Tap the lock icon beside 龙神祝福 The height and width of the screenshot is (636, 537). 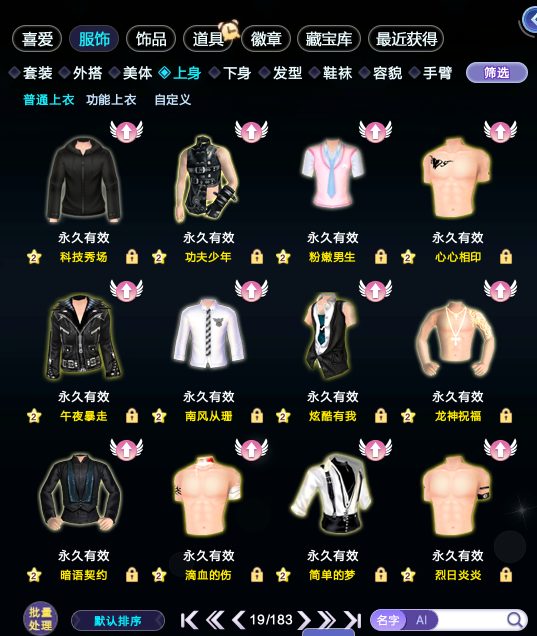click(506, 416)
